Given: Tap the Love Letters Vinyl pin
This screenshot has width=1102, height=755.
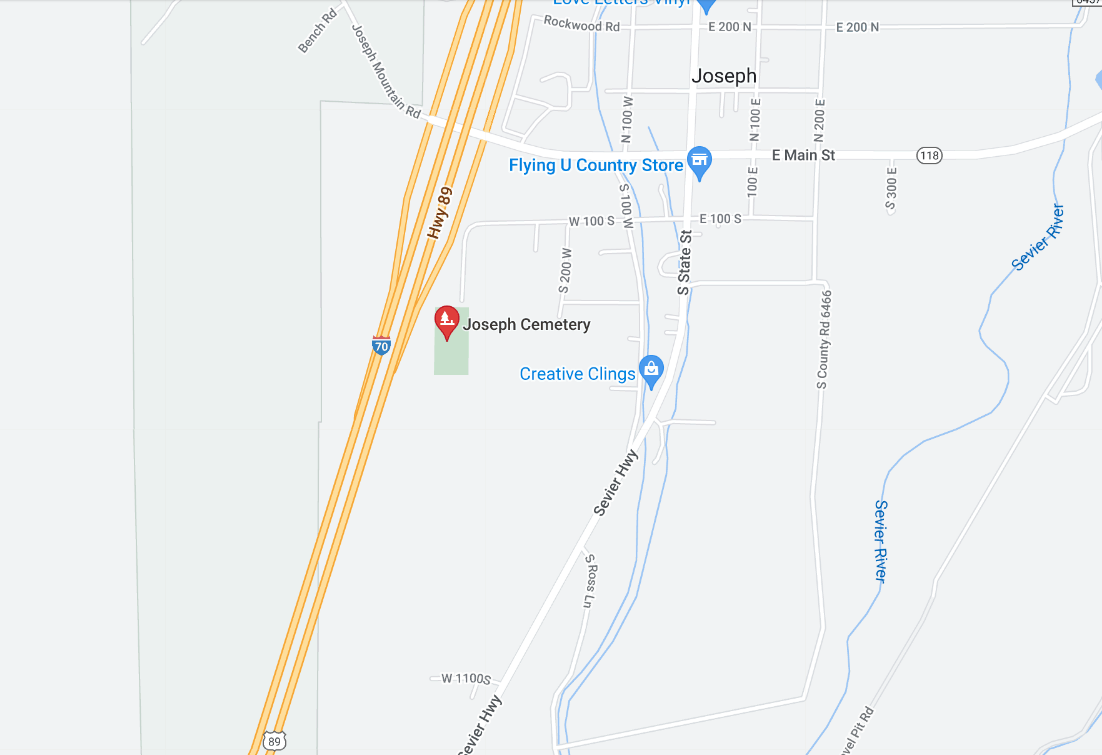Looking at the screenshot, I should [x=706, y=5].
